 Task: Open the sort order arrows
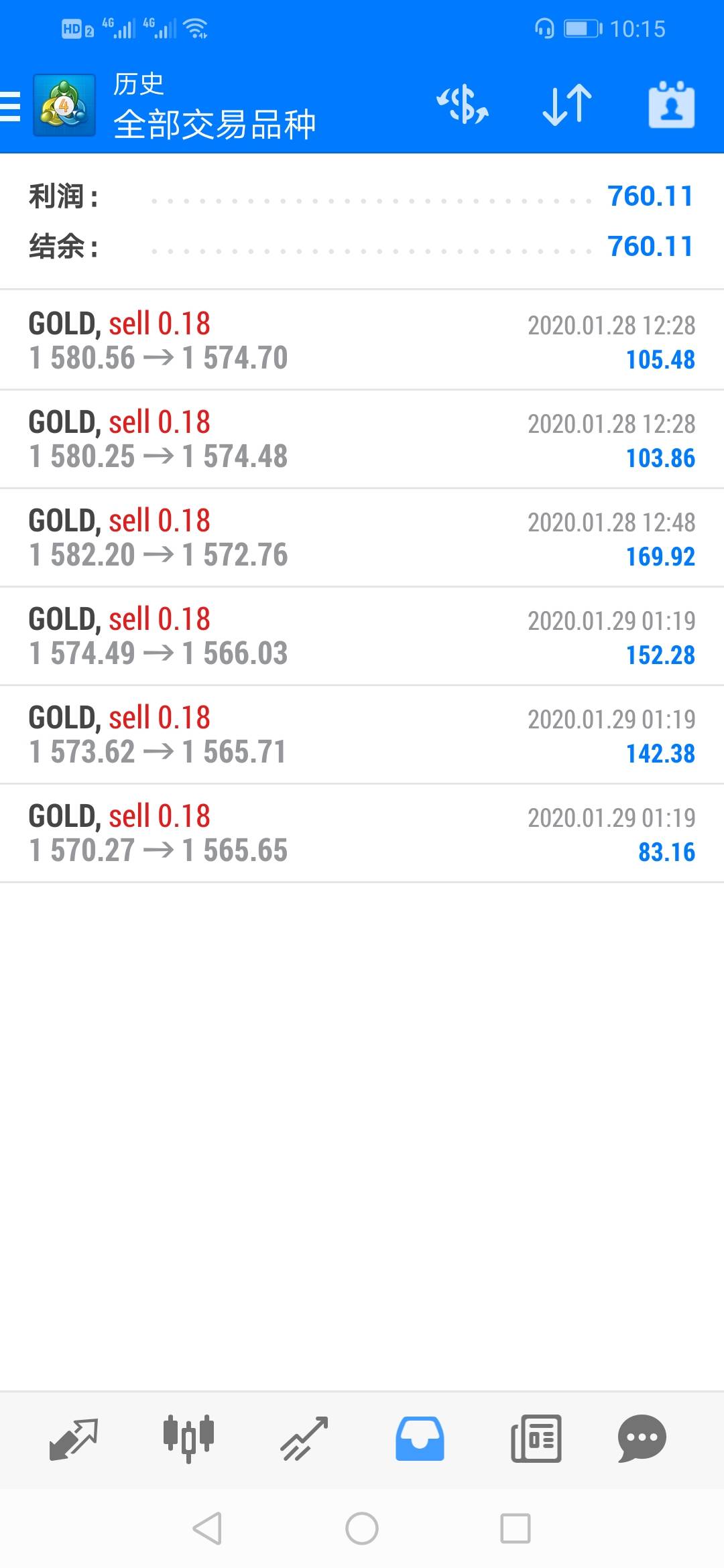567,105
